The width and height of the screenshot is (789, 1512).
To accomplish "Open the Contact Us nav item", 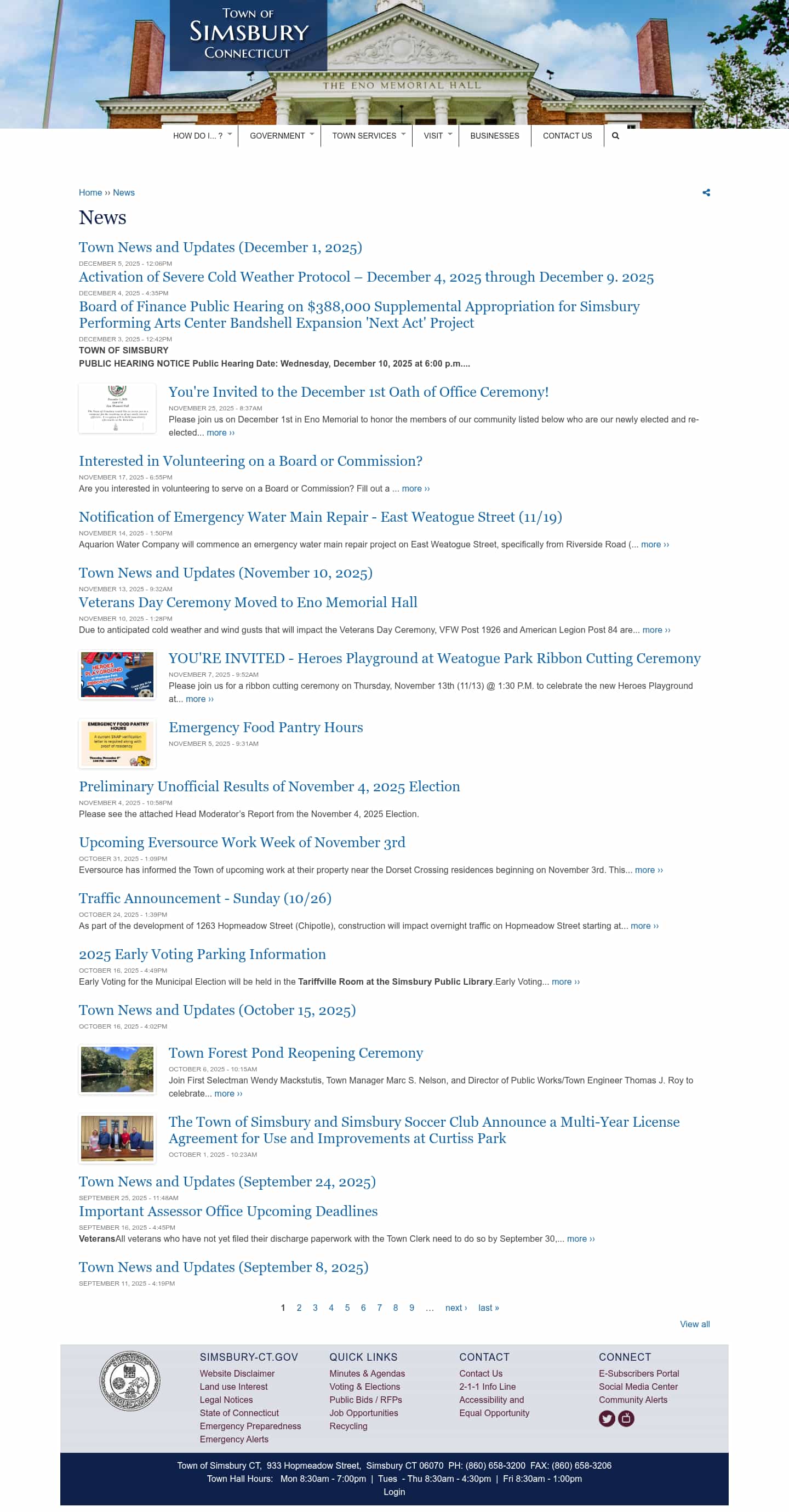I will pos(567,135).
